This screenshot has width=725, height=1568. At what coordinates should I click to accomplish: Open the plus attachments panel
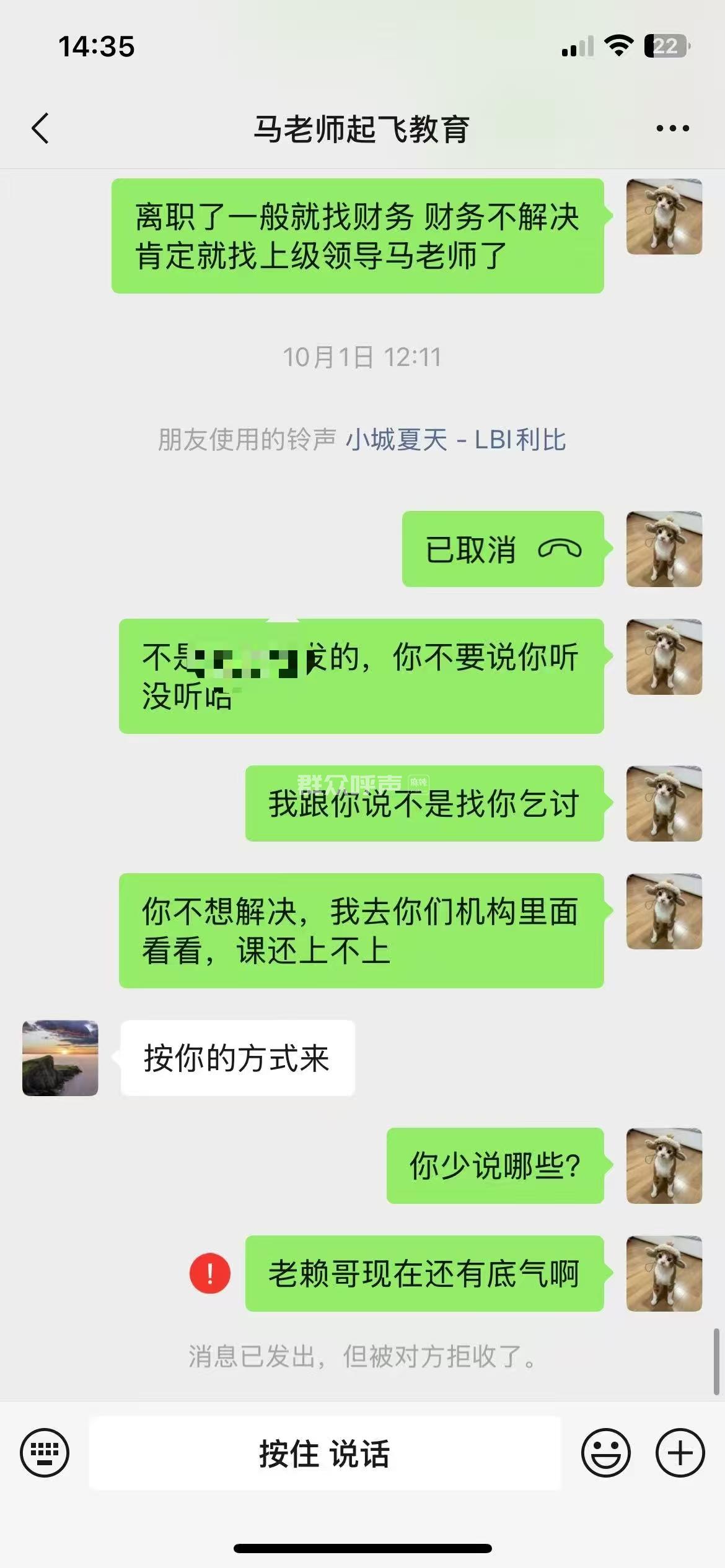pyautogui.click(x=680, y=1453)
